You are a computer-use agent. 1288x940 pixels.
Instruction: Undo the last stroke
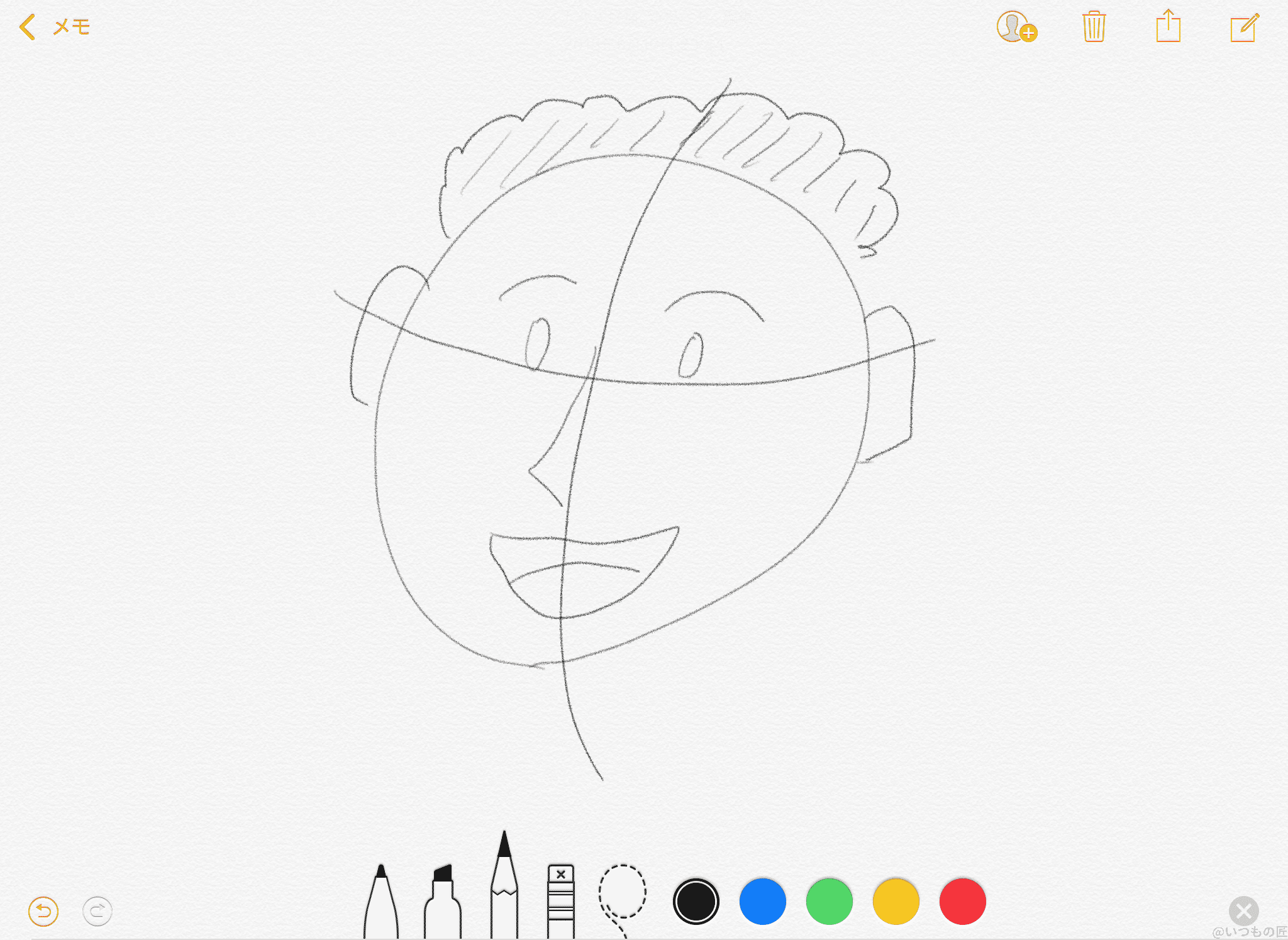coord(43,910)
